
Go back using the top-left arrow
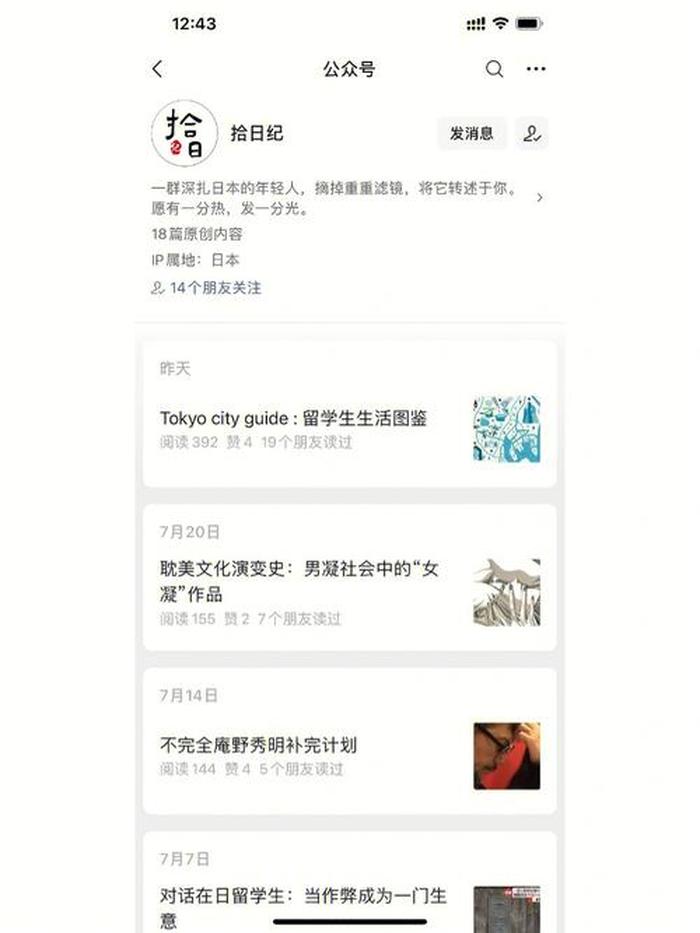coord(157,69)
